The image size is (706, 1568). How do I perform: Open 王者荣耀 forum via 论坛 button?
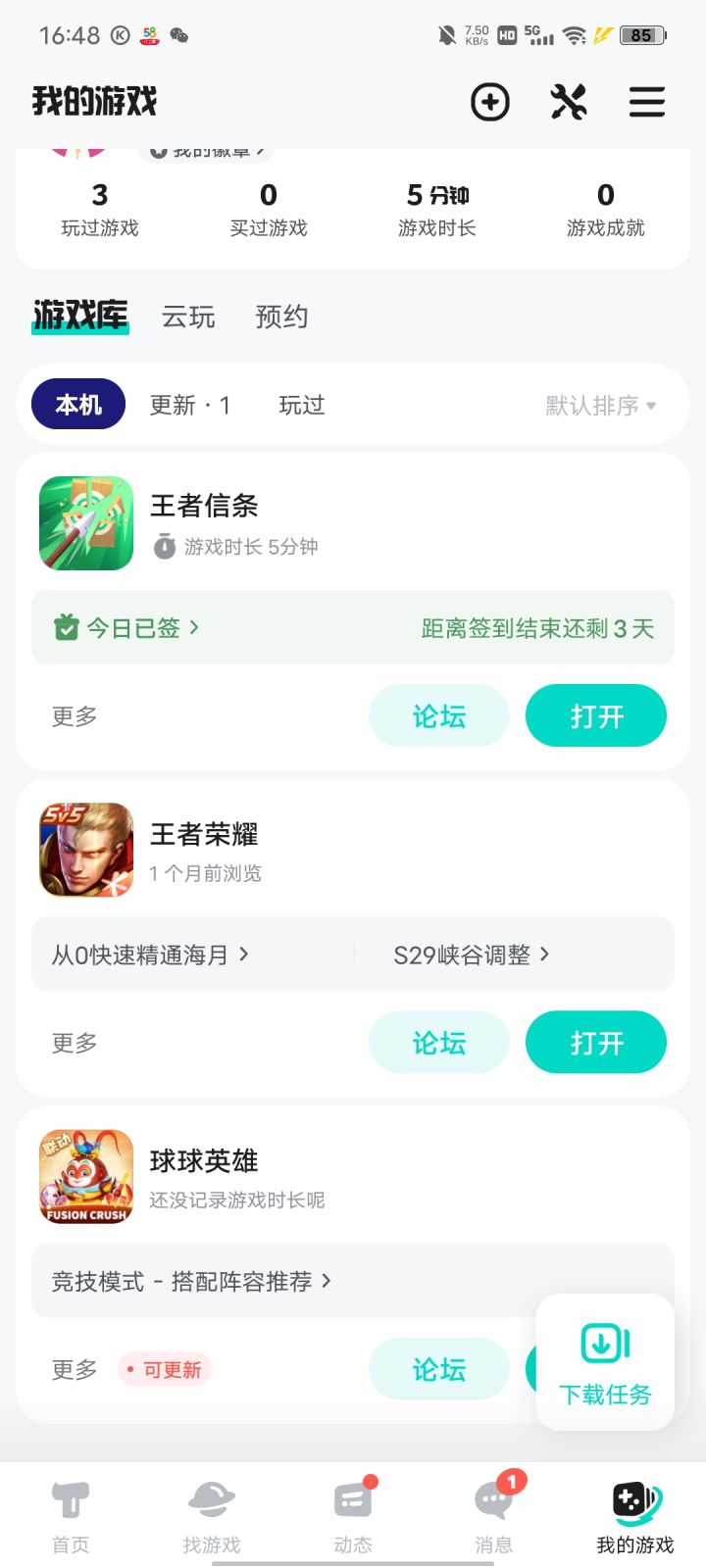(438, 1042)
